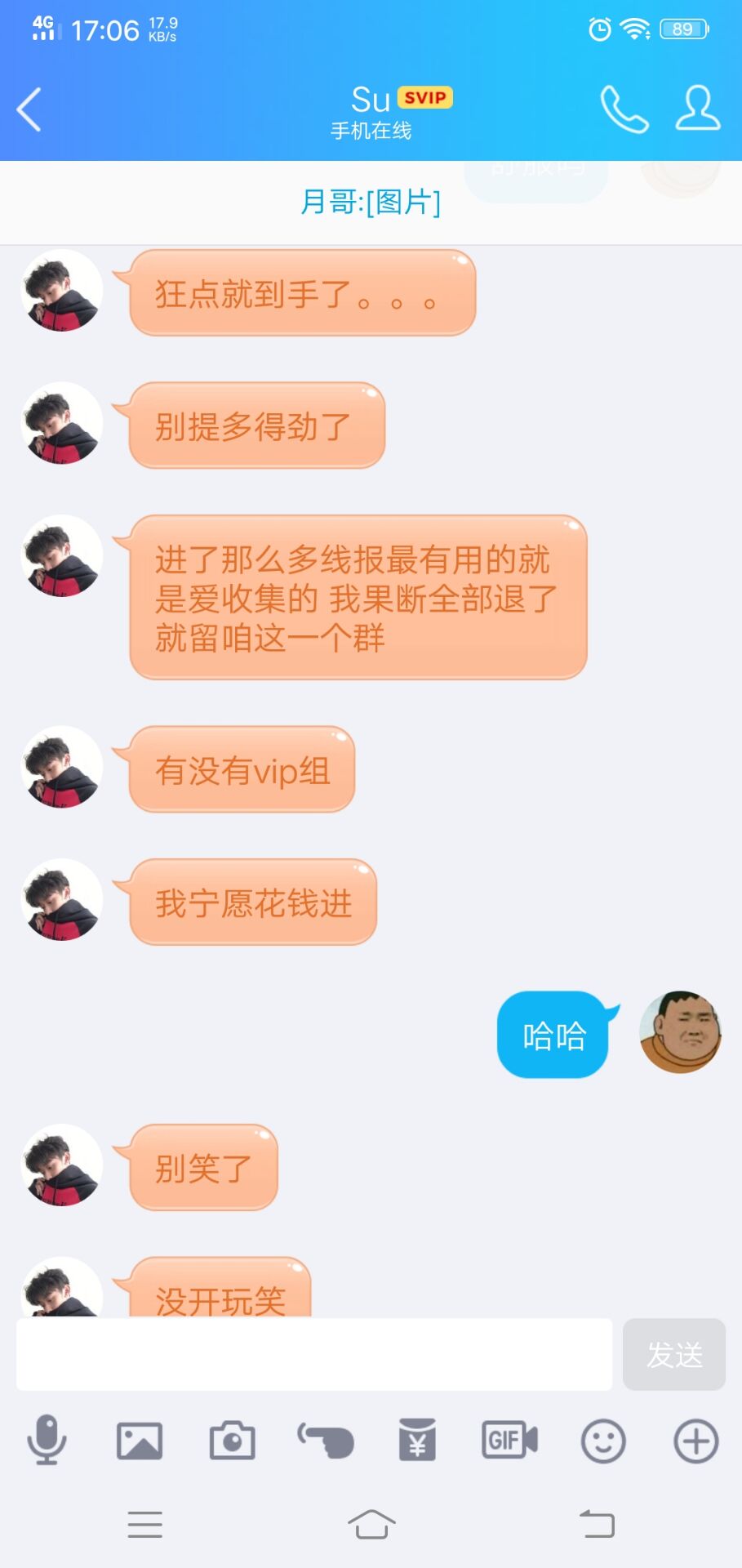The height and width of the screenshot is (1568, 742).
Task: Tap Su's avatar beside 有没有vip组
Action: (62, 767)
